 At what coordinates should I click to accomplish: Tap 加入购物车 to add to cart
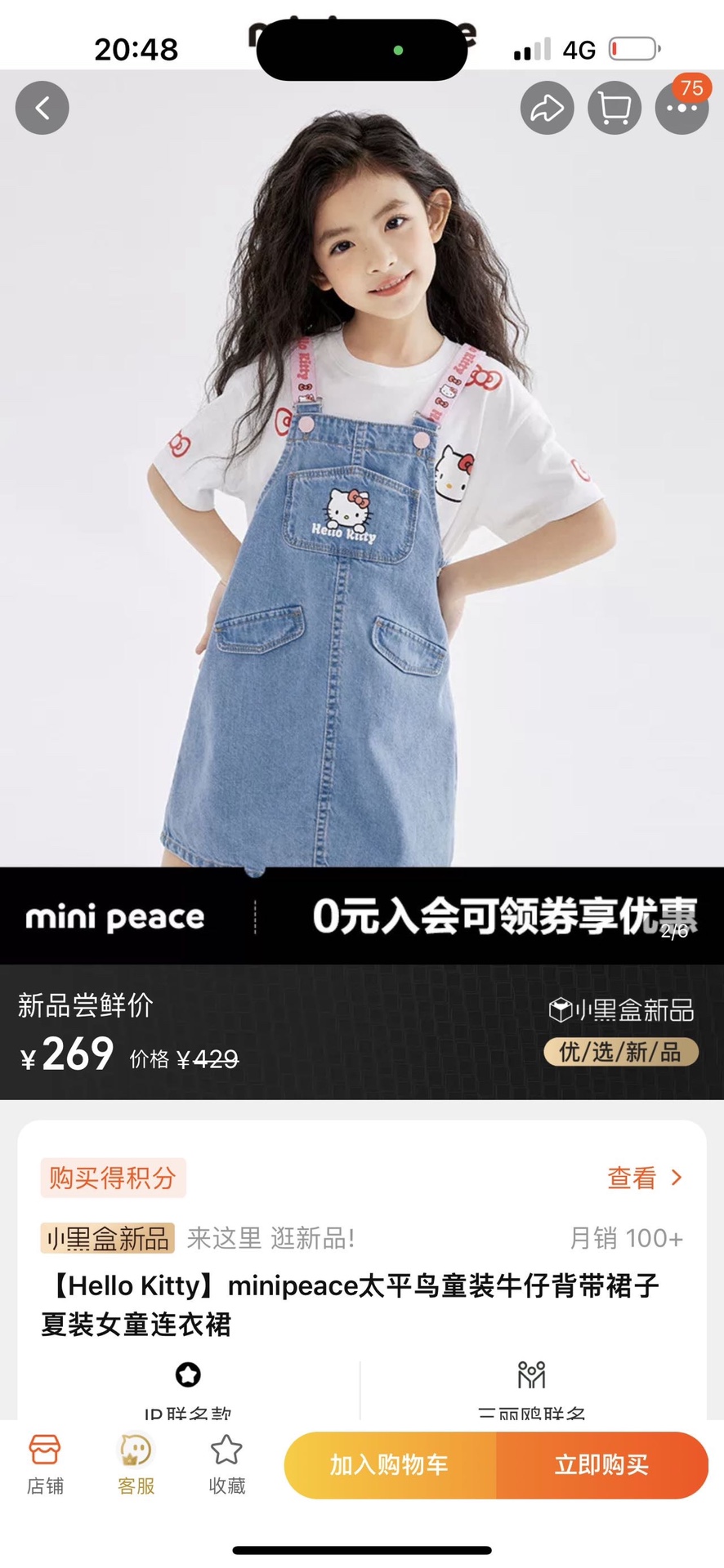tap(390, 1465)
